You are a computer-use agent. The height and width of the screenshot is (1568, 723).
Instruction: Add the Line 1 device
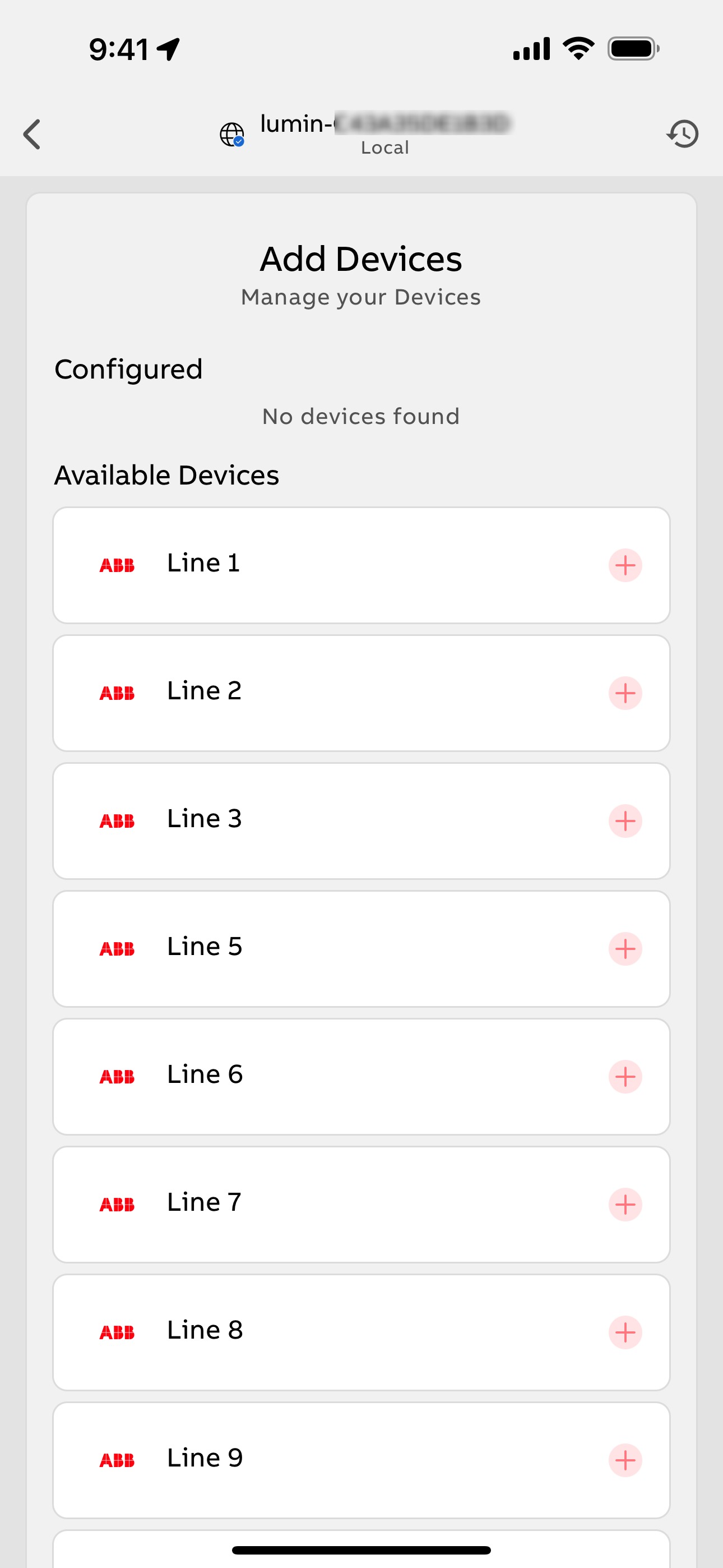625,565
